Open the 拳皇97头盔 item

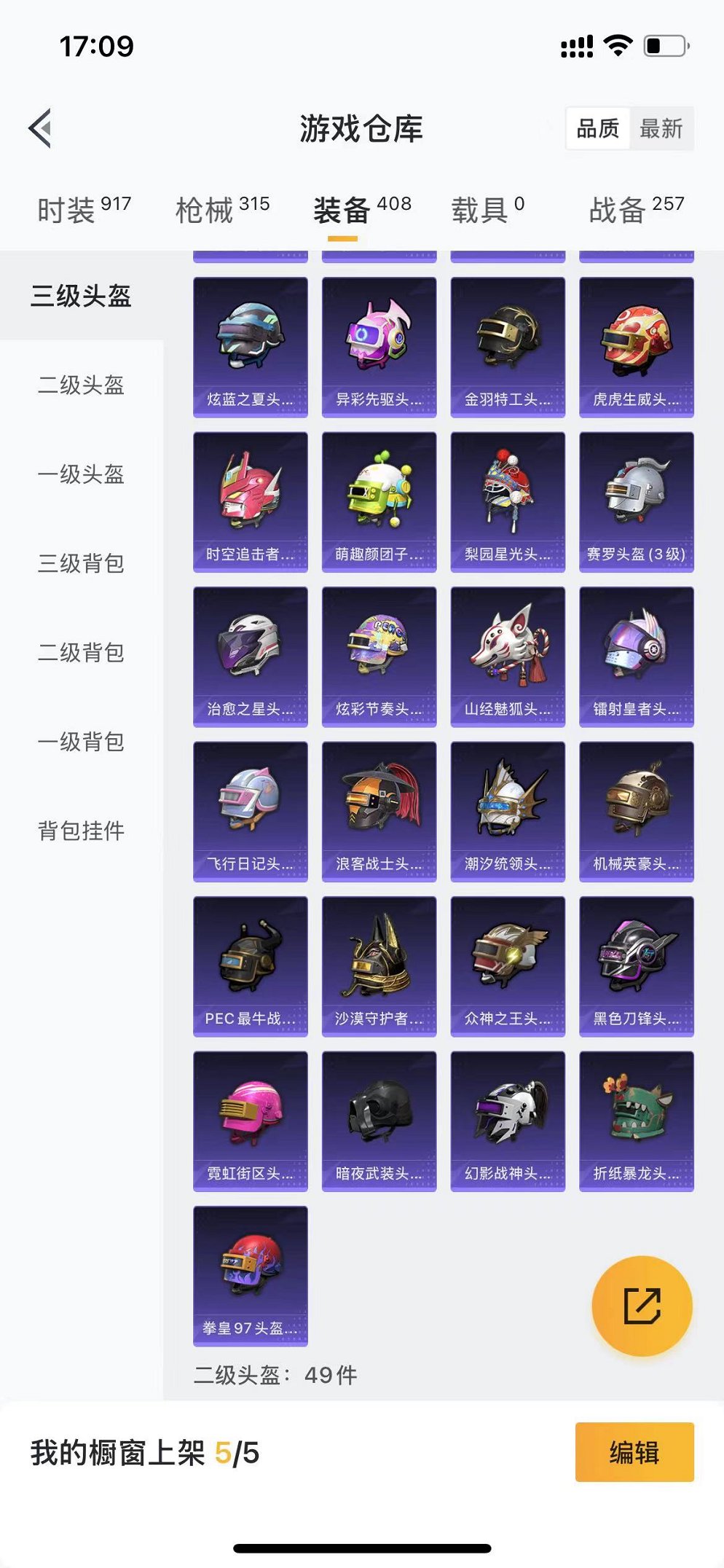click(251, 1276)
